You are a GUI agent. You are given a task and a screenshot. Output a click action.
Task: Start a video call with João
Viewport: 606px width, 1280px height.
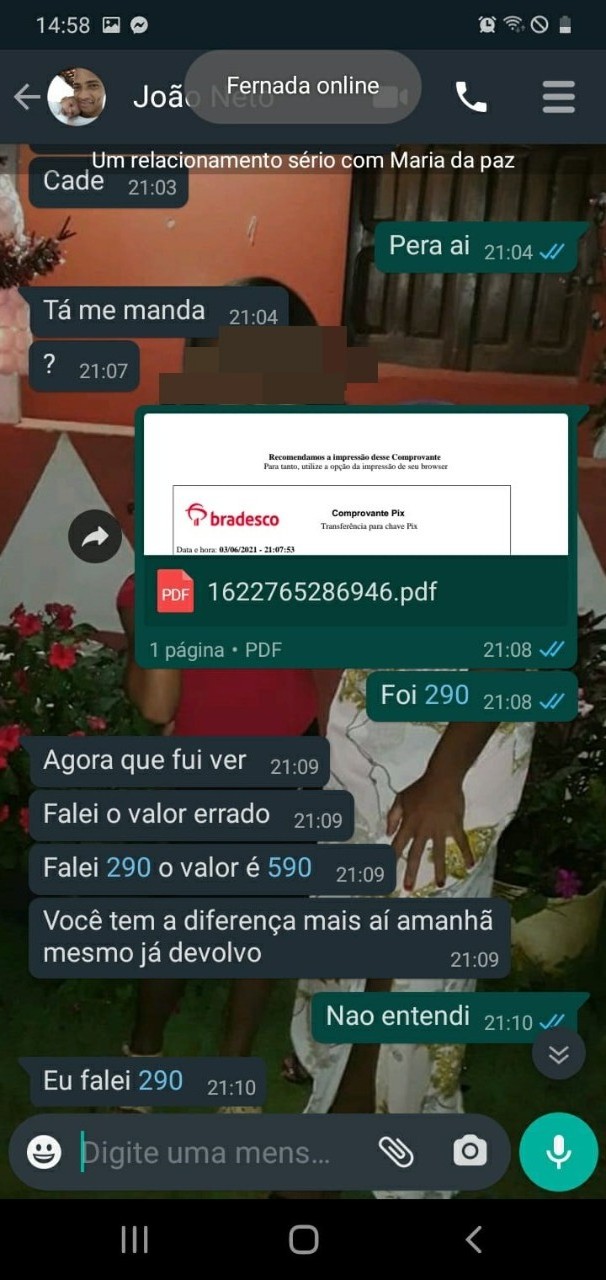[x=390, y=97]
